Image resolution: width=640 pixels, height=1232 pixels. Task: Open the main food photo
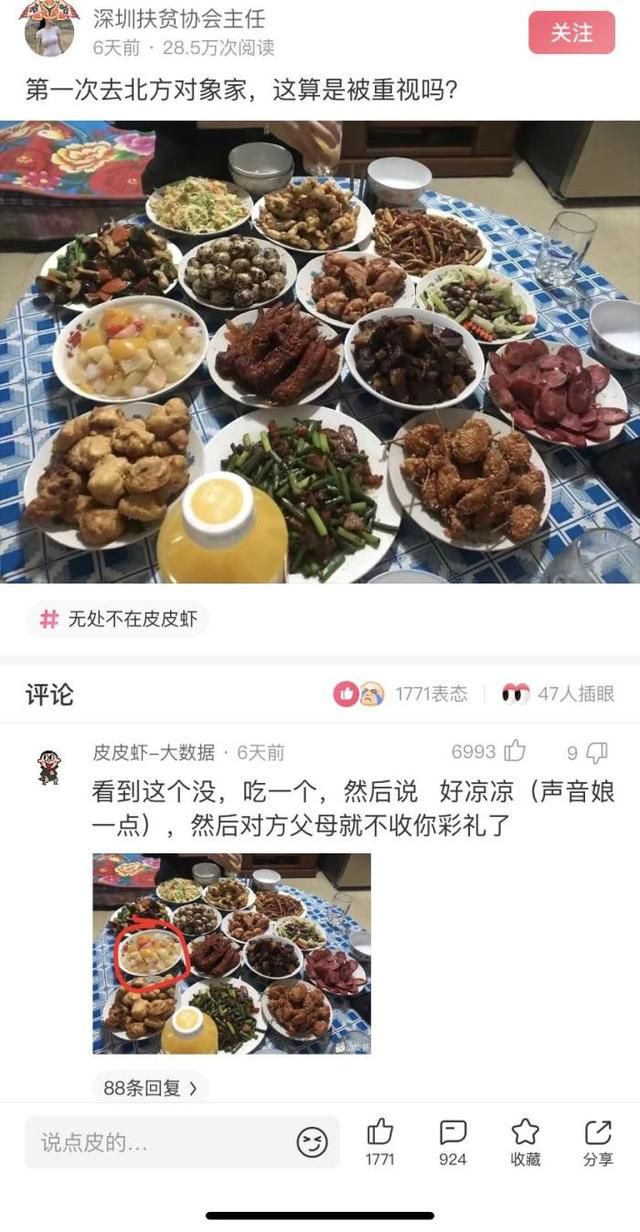point(320,352)
